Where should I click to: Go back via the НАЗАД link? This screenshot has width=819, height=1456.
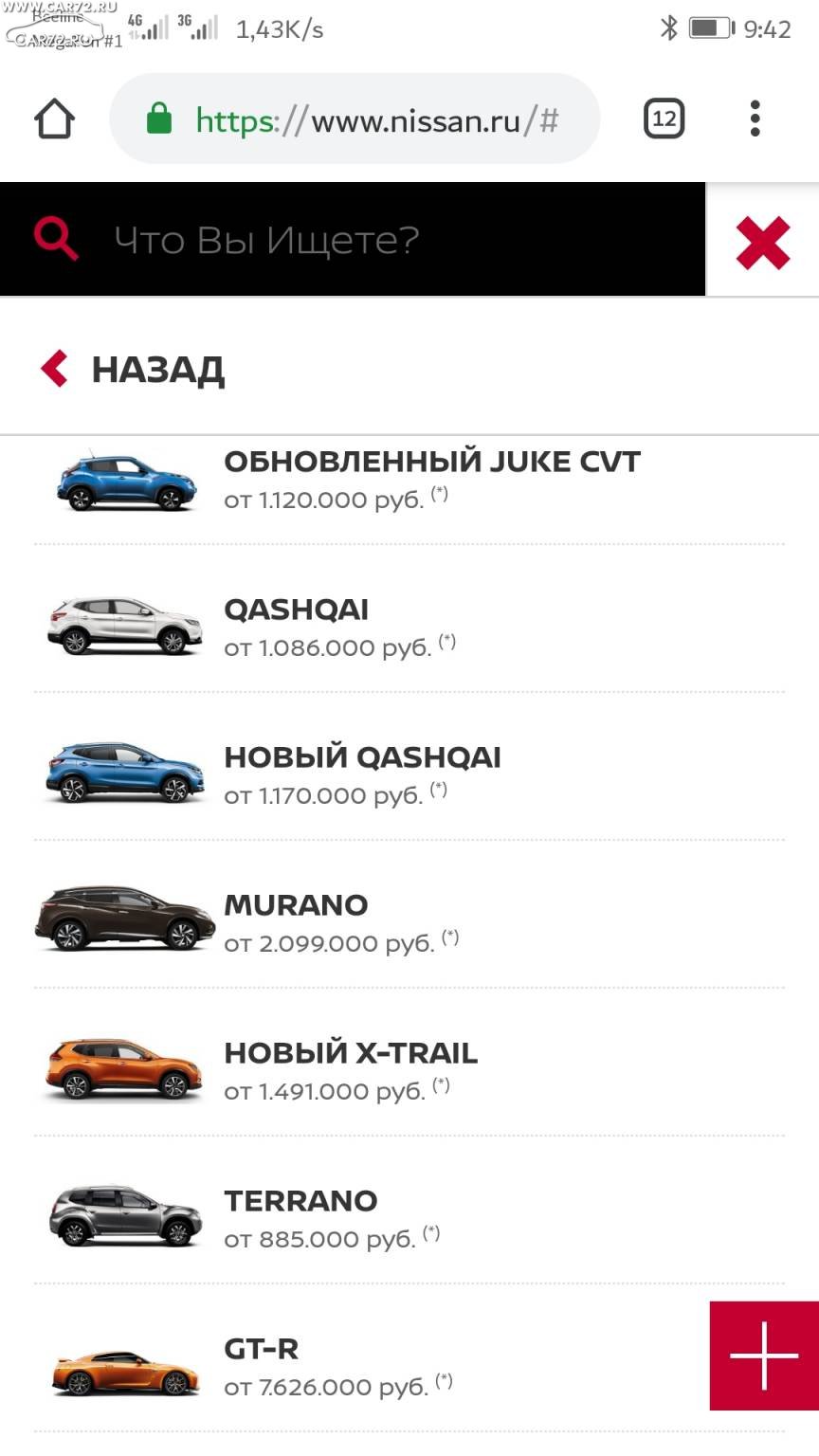tap(133, 370)
